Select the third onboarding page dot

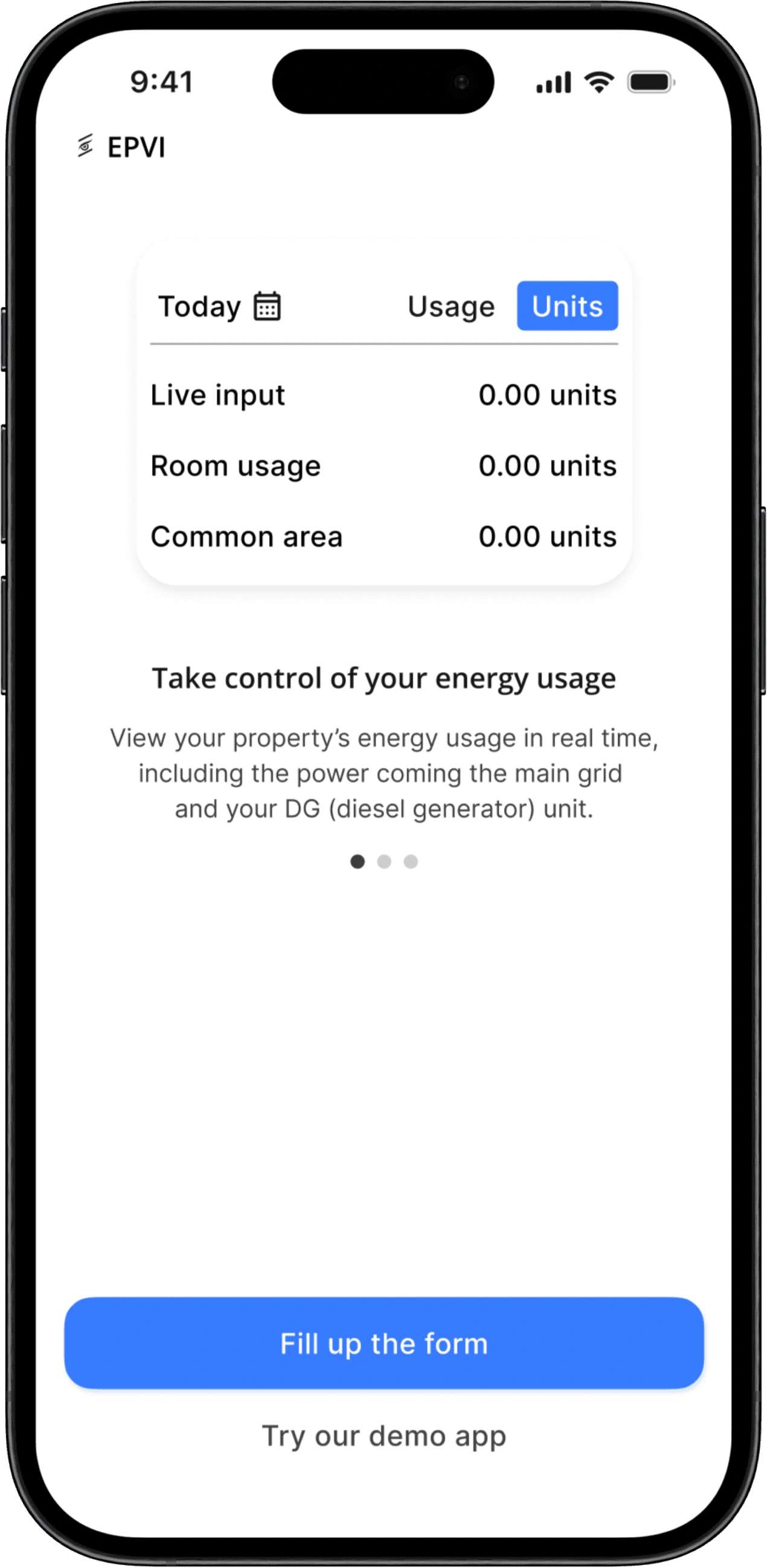click(x=411, y=861)
